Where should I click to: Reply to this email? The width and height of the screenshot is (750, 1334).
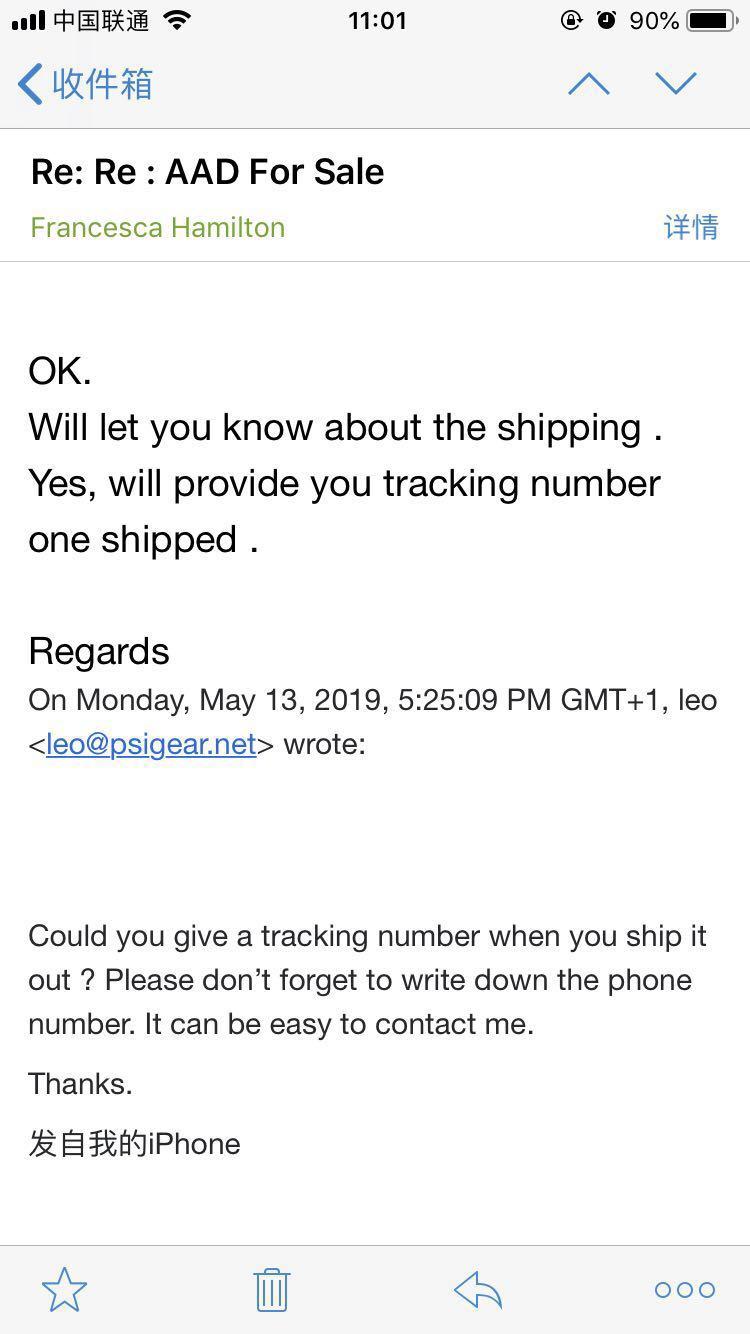coord(478,1289)
